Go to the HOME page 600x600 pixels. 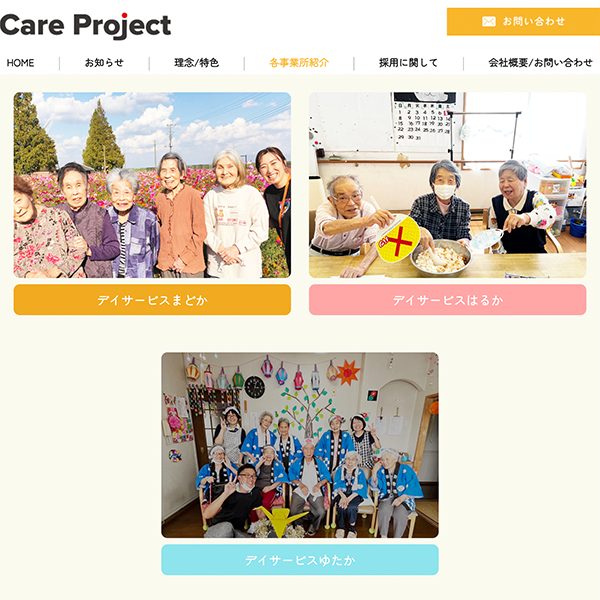tap(21, 63)
